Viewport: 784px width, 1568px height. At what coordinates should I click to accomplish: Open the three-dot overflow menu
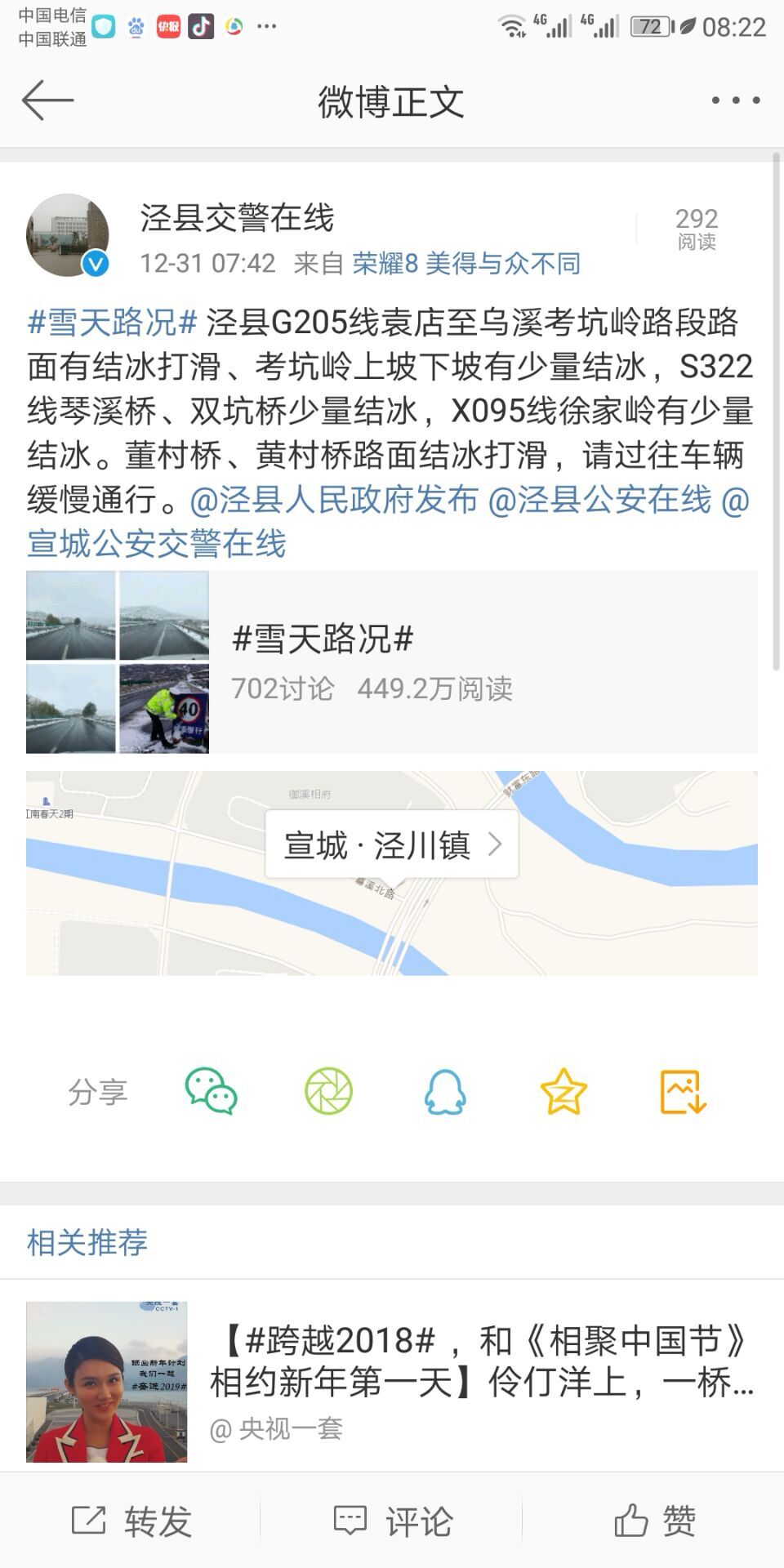[735, 100]
